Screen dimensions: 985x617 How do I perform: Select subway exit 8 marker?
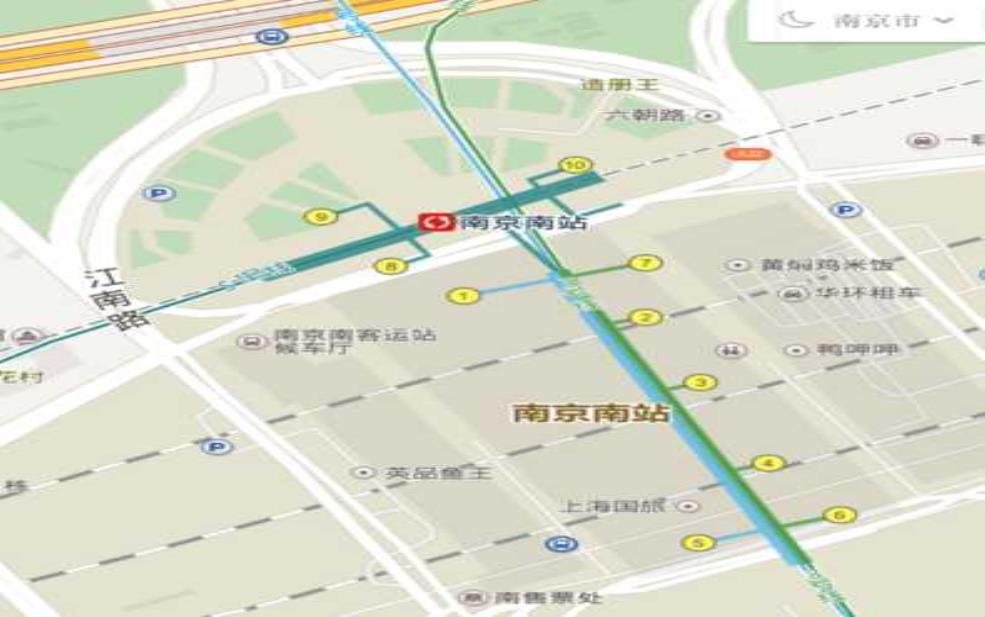click(390, 265)
